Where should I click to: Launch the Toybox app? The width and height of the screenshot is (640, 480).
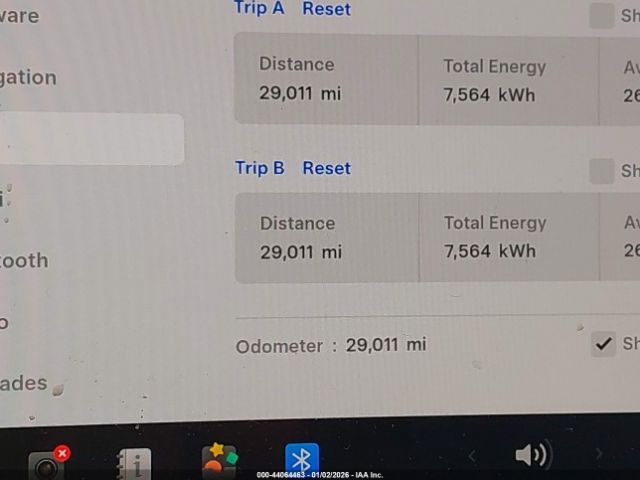(219, 461)
